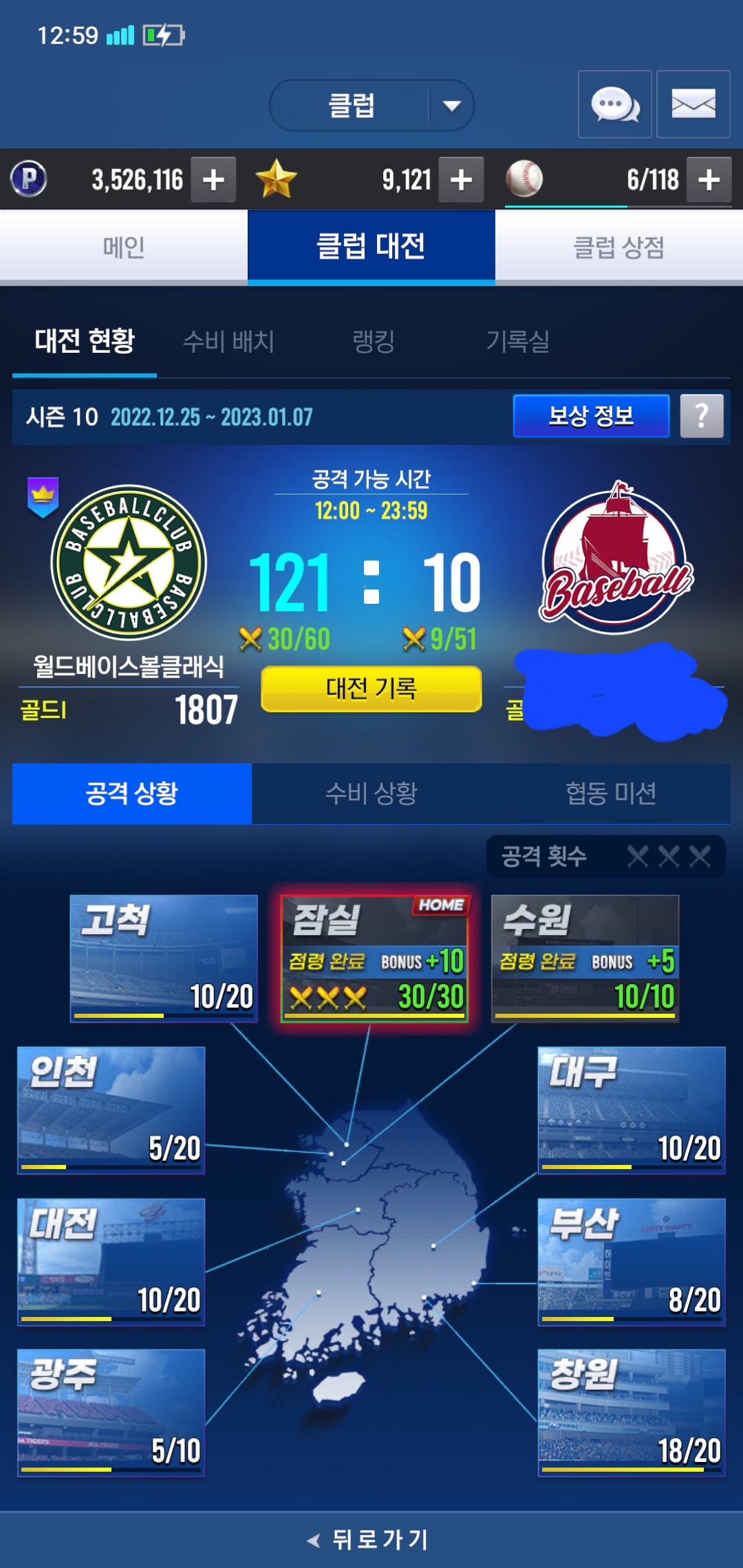View 보상 정보 reward details
The height and width of the screenshot is (1568, 743).
click(x=591, y=416)
